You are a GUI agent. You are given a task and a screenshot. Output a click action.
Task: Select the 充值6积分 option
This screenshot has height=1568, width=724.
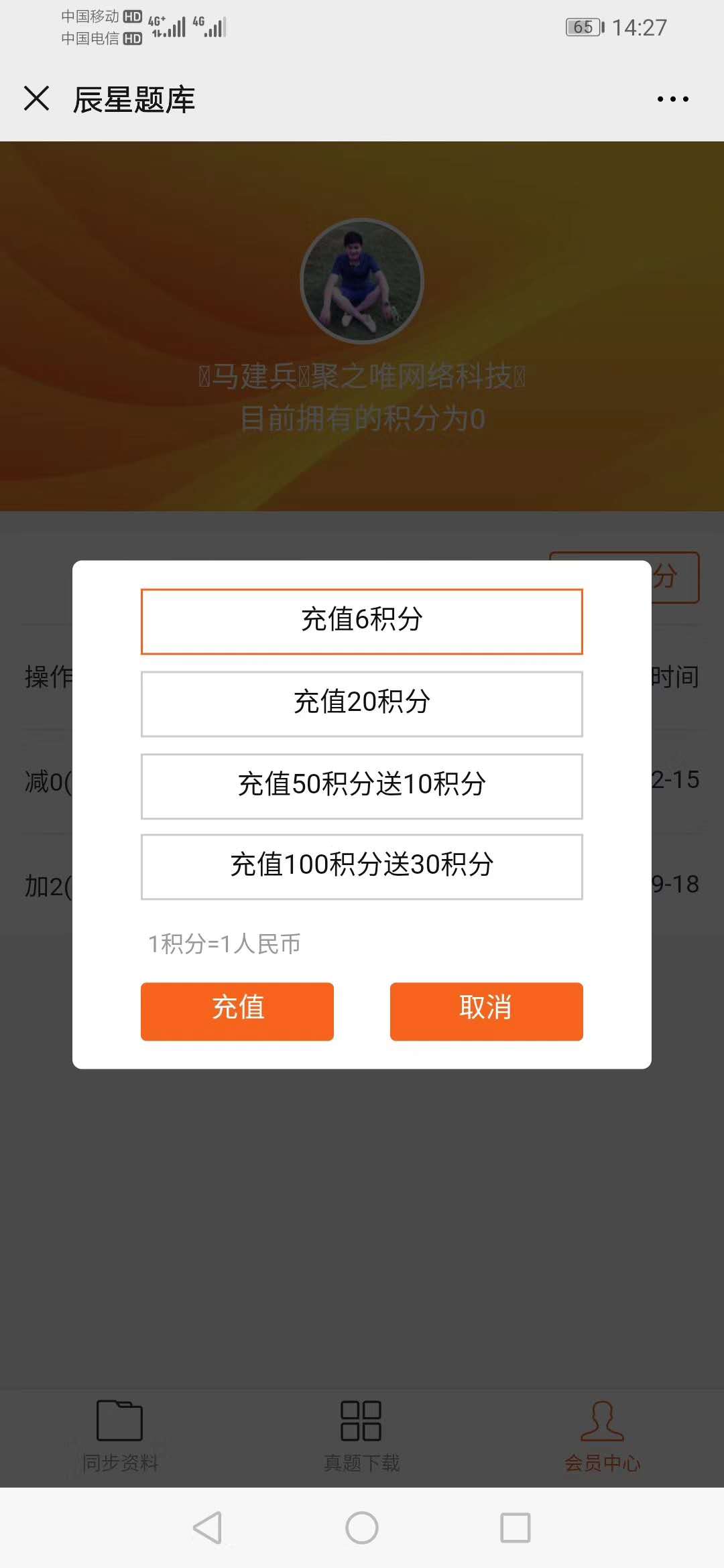point(362,620)
